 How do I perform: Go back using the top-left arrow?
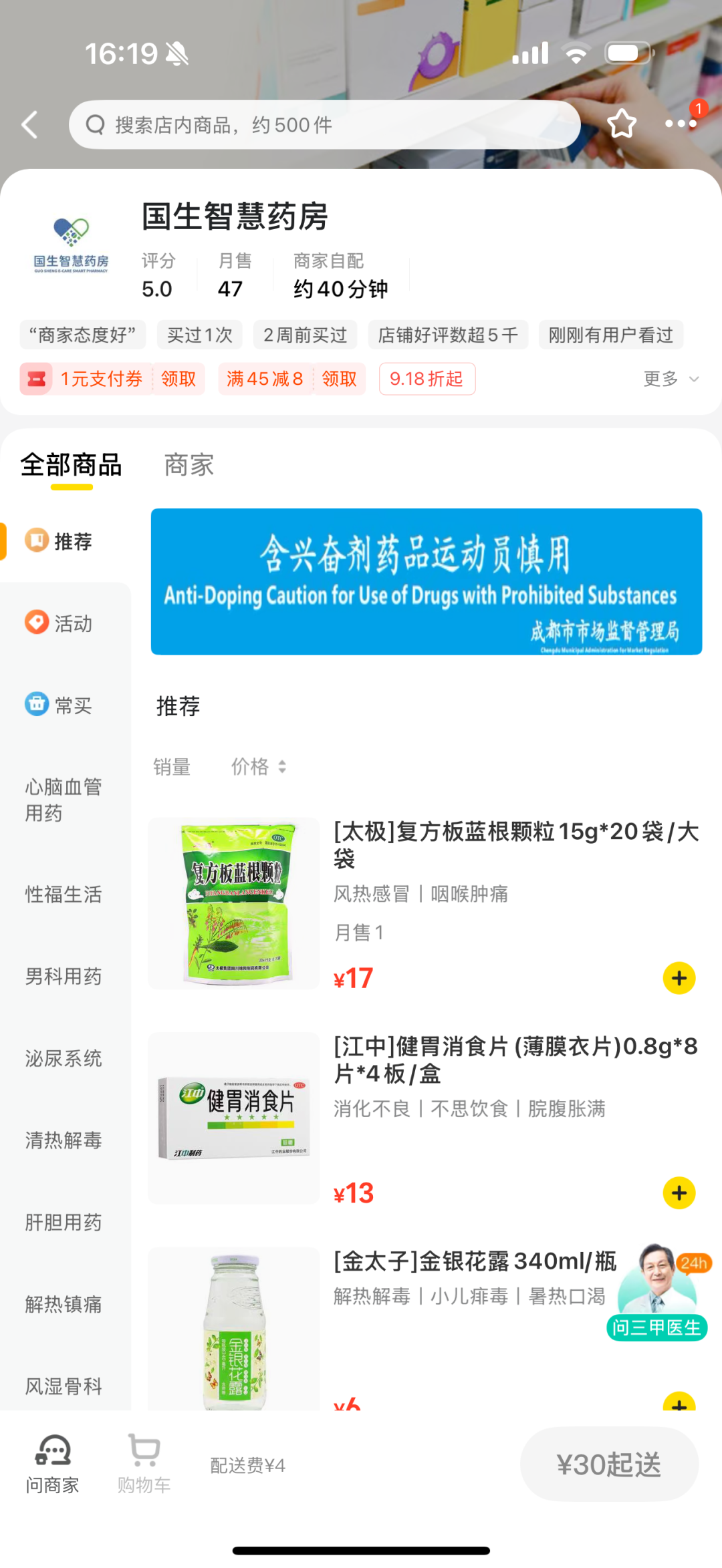click(29, 125)
